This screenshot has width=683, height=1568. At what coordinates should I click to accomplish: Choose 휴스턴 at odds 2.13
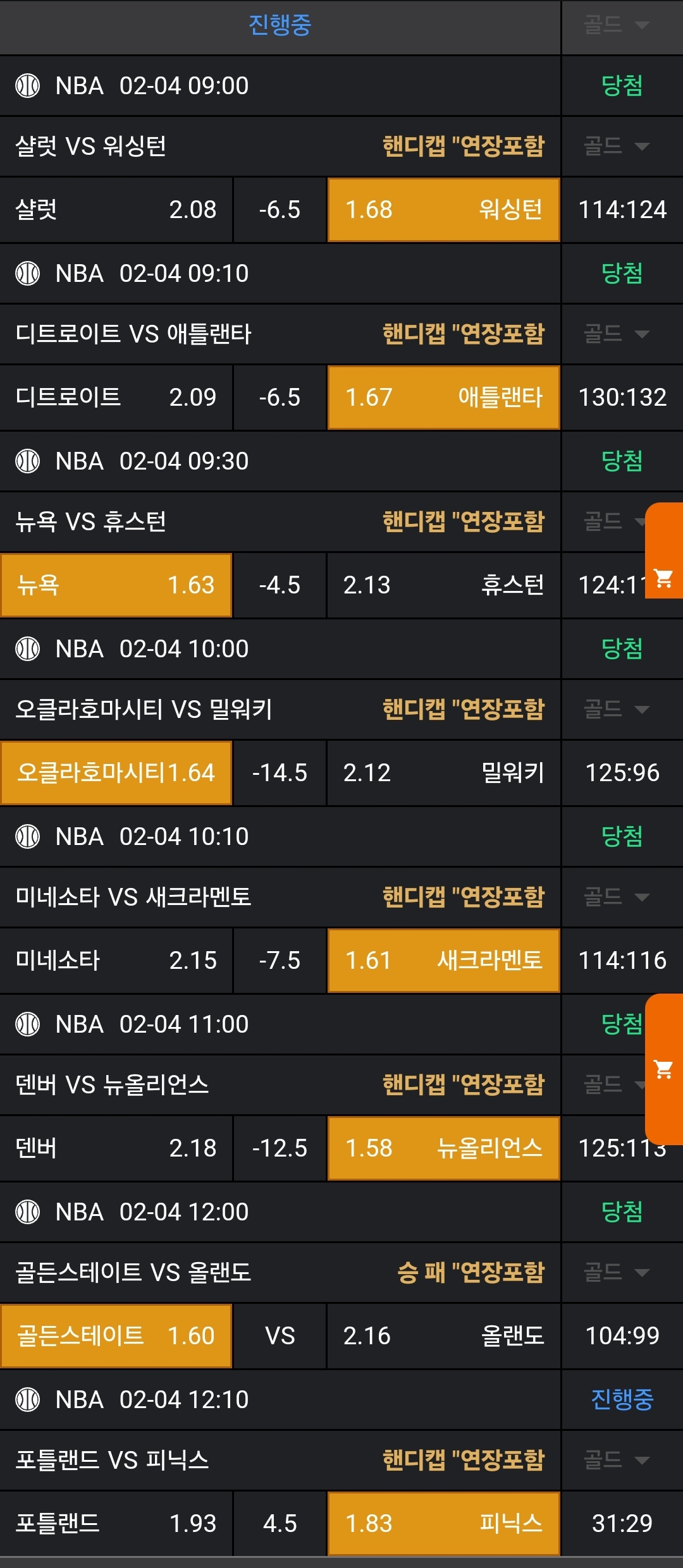[443, 585]
